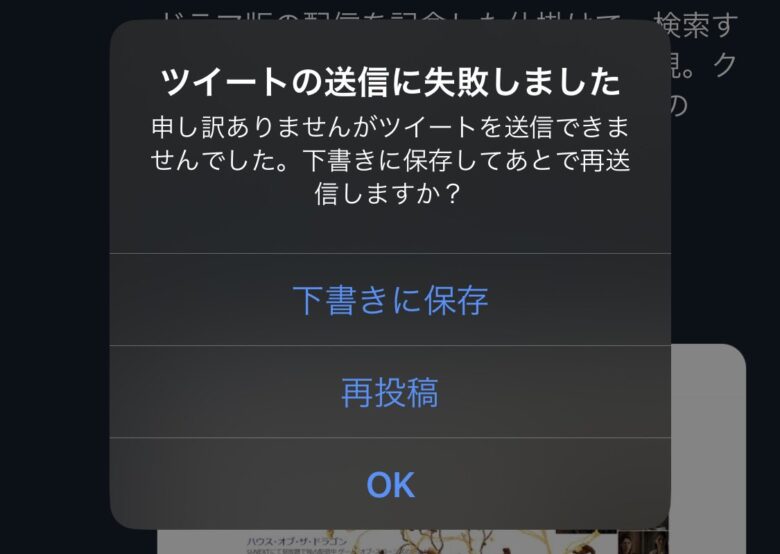The height and width of the screenshot is (554, 780).
Task: Retry posting with 再投稿
Action: [390, 393]
